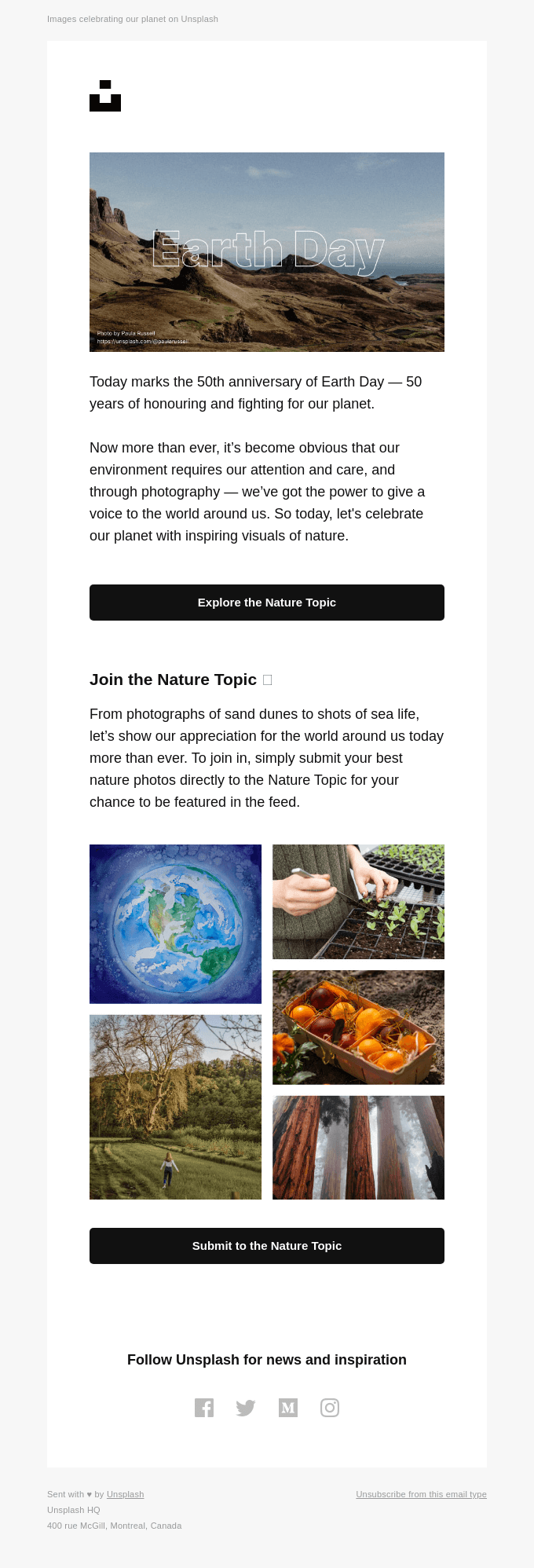Unsubscribe from this email type
This screenshot has width=534, height=1568.
click(421, 1494)
